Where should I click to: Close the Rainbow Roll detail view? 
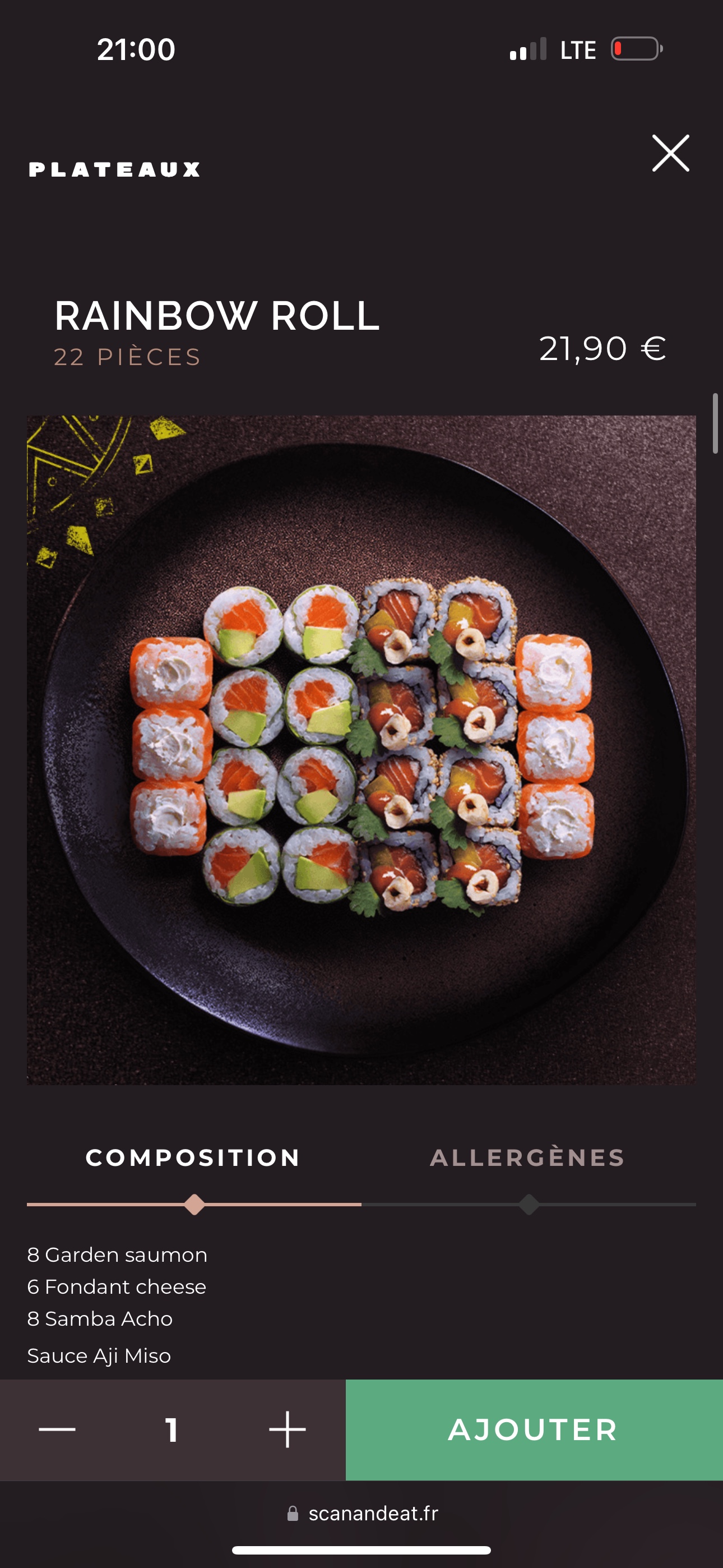pyautogui.click(x=671, y=154)
